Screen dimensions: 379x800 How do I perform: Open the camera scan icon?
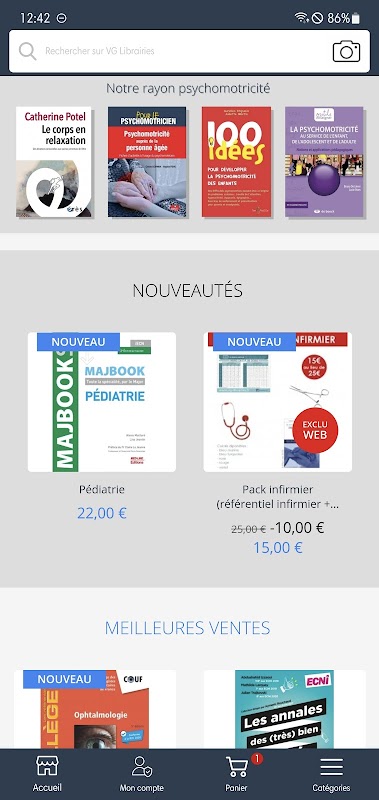(x=346, y=52)
